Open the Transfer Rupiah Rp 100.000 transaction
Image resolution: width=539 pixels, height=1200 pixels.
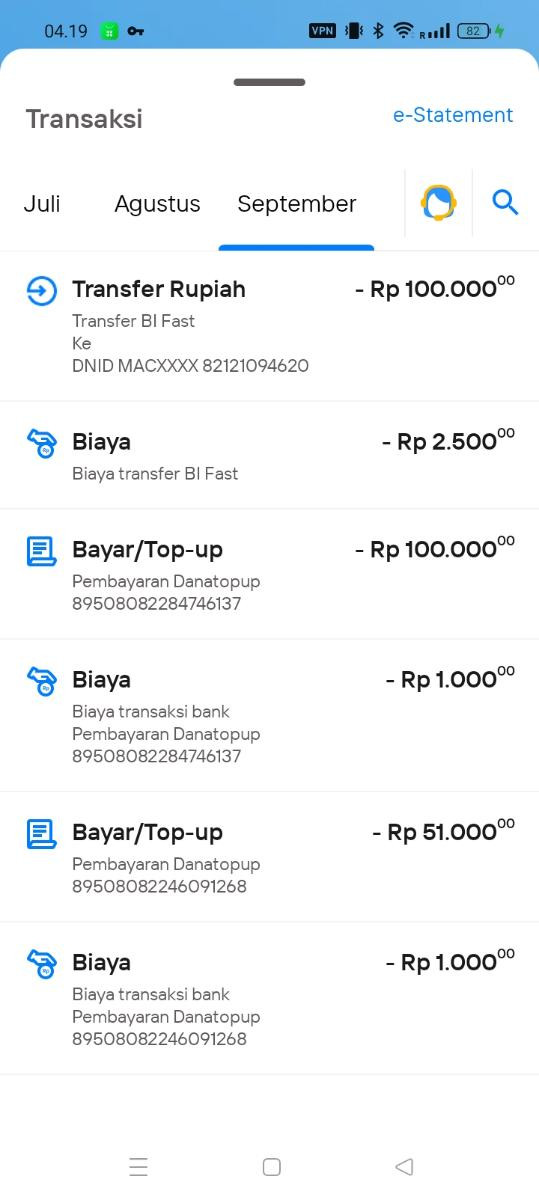tap(270, 326)
